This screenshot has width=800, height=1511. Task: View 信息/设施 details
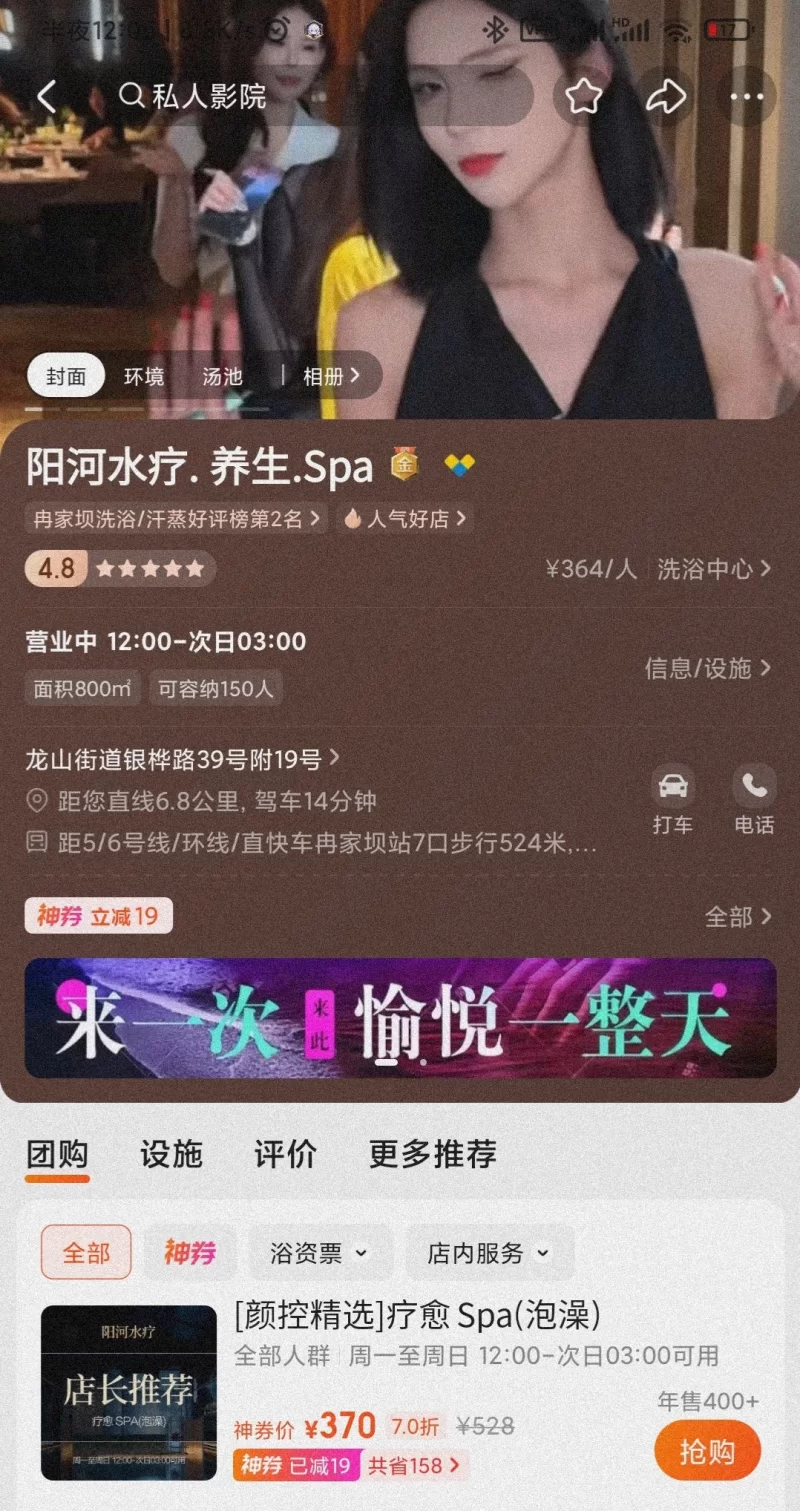point(707,668)
